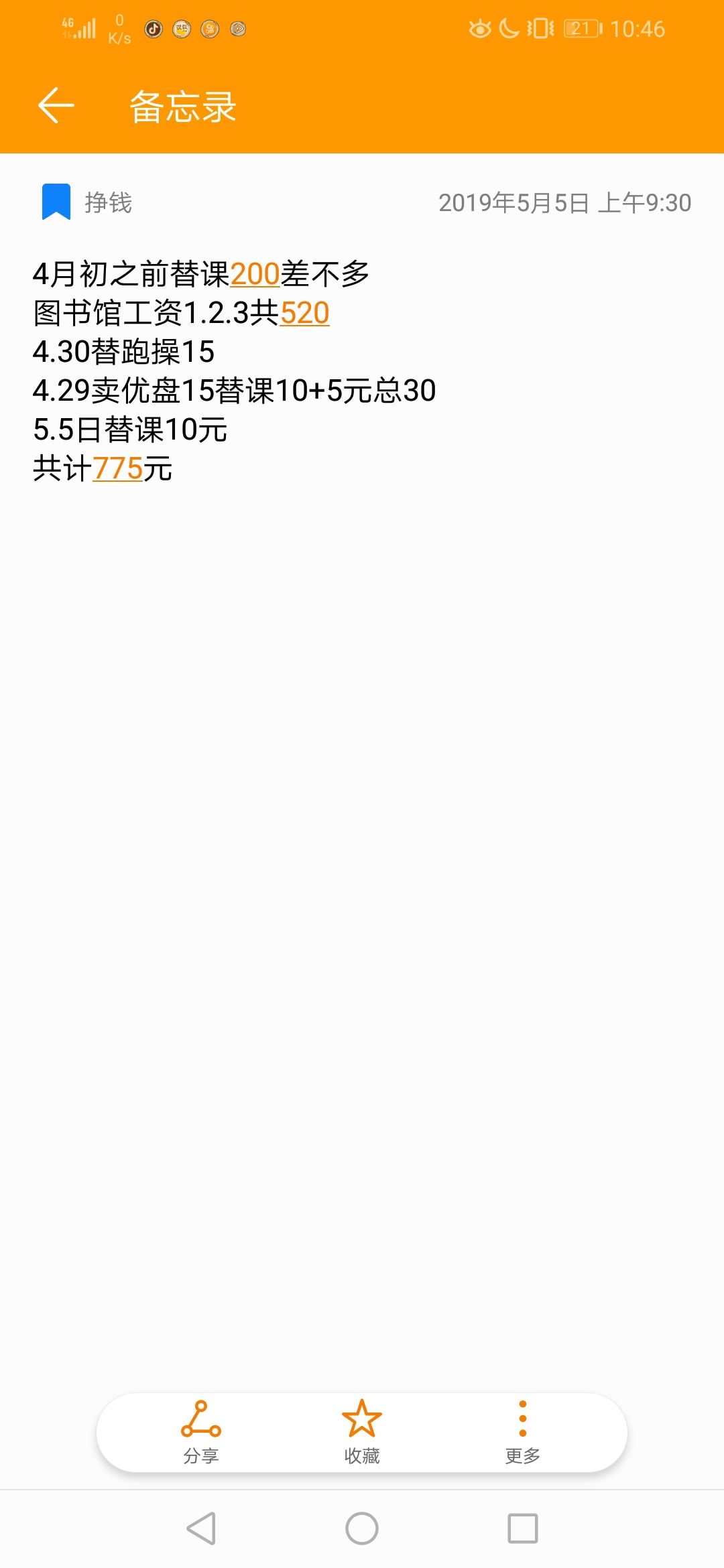724x1568 pixels.
Task: Tap the underlined number 200
Action: tap(255, 273)
